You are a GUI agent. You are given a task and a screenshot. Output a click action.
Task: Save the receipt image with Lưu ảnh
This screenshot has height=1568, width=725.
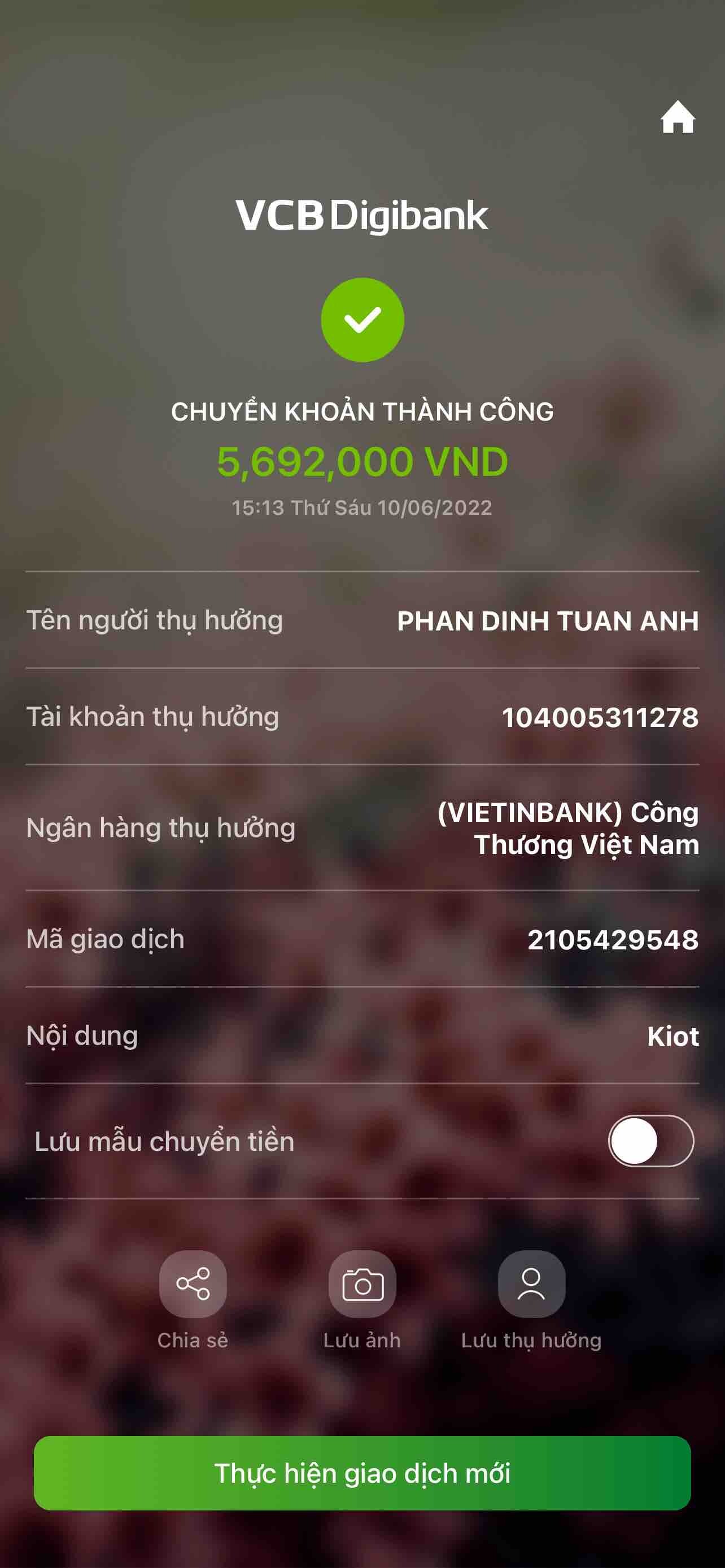coord(362,1283)
